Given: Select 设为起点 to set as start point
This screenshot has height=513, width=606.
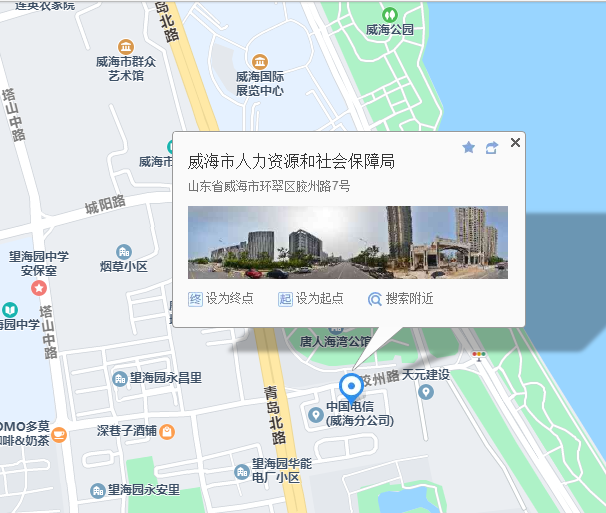Looking at the screenshot, I should coord(311,298).
